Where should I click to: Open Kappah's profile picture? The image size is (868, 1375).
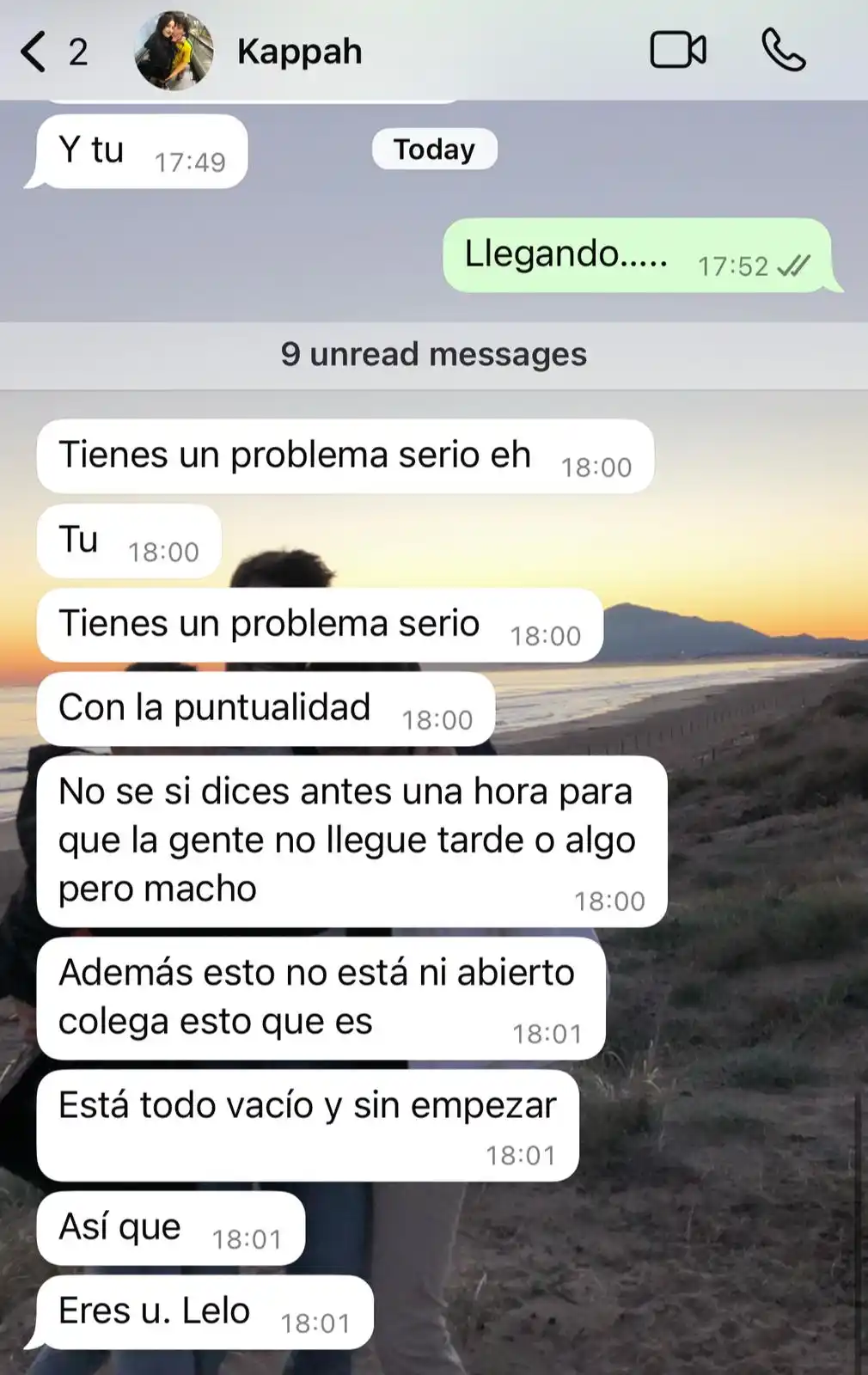tap(174, 51)
